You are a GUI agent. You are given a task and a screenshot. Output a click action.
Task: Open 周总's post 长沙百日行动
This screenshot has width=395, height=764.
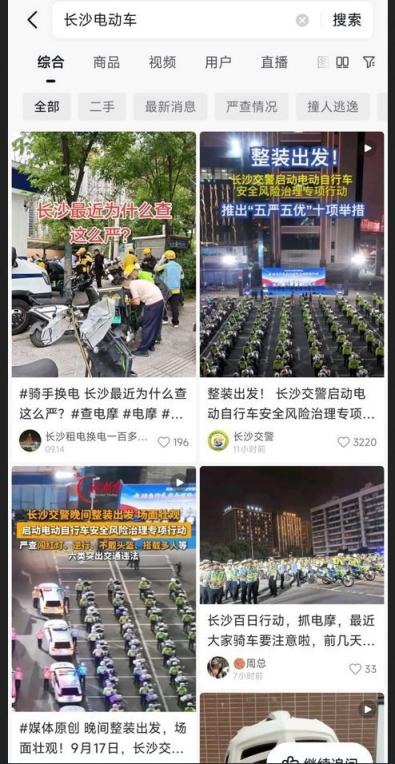pos(292,577)
